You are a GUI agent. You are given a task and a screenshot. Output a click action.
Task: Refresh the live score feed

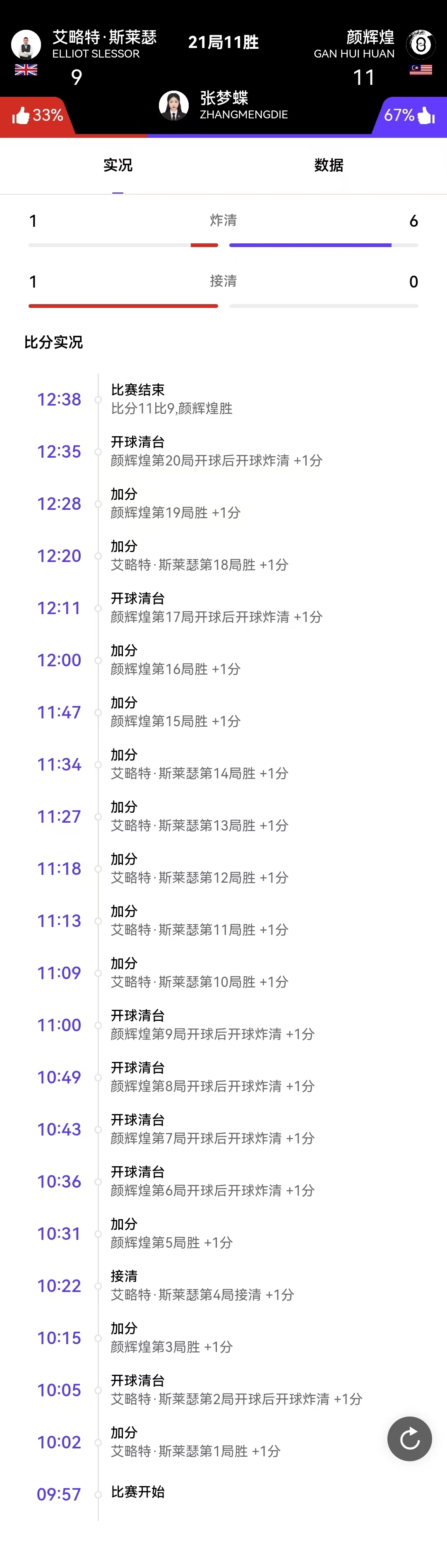click(x=409, y=1438)
